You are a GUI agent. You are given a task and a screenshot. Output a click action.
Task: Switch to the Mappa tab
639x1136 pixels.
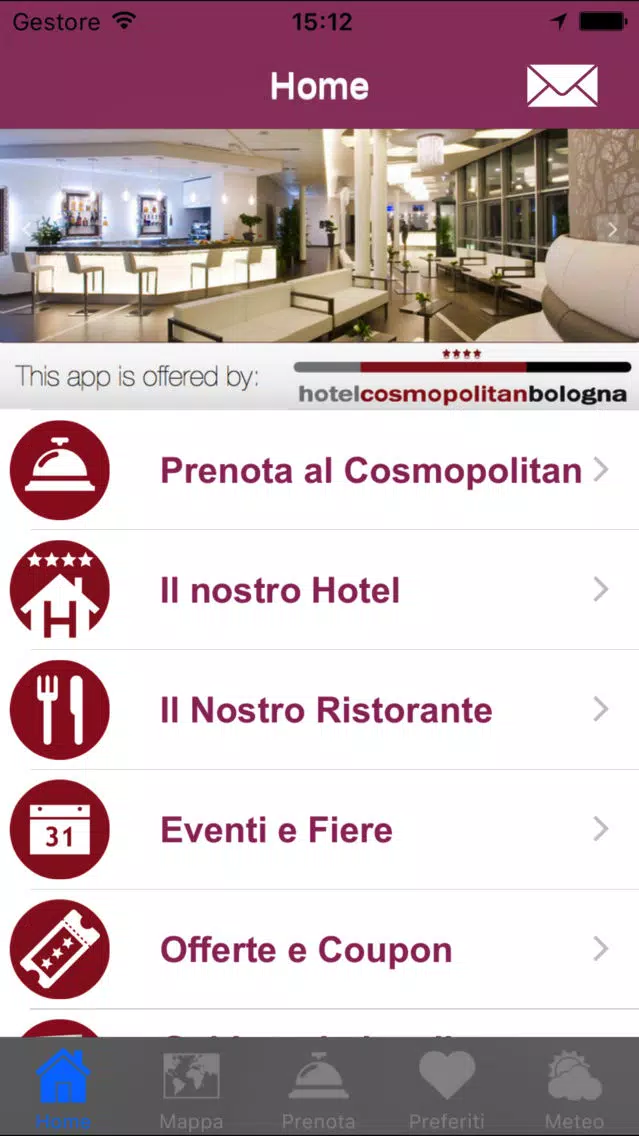tap(191, 1088)
